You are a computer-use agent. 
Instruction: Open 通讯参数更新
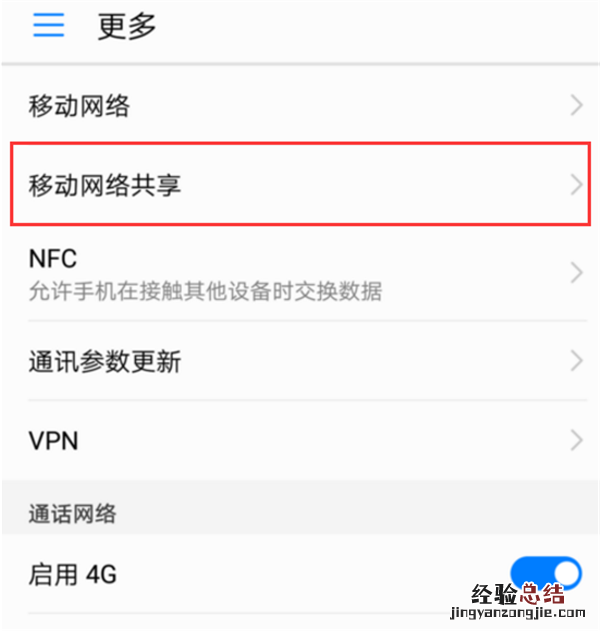[300, 361]
